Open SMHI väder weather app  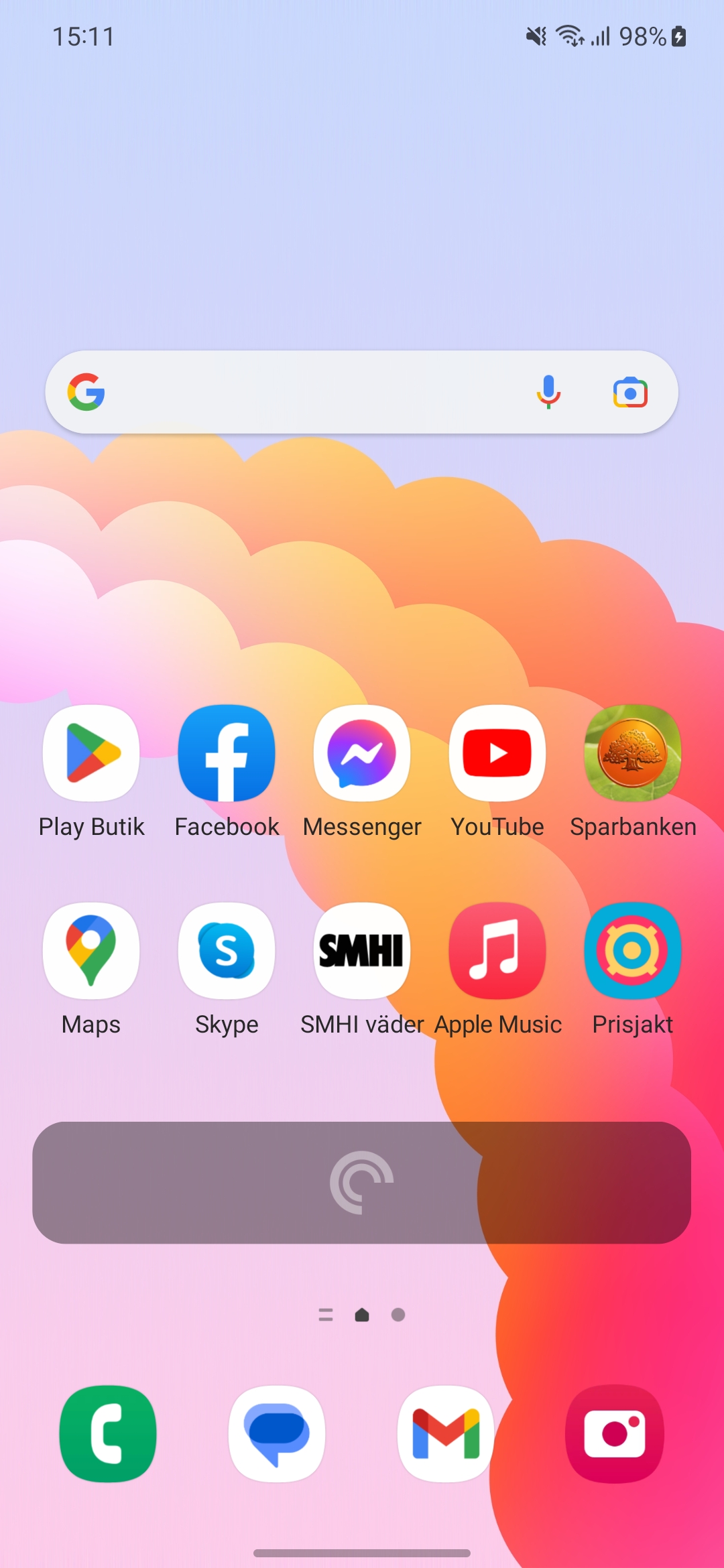362,952
